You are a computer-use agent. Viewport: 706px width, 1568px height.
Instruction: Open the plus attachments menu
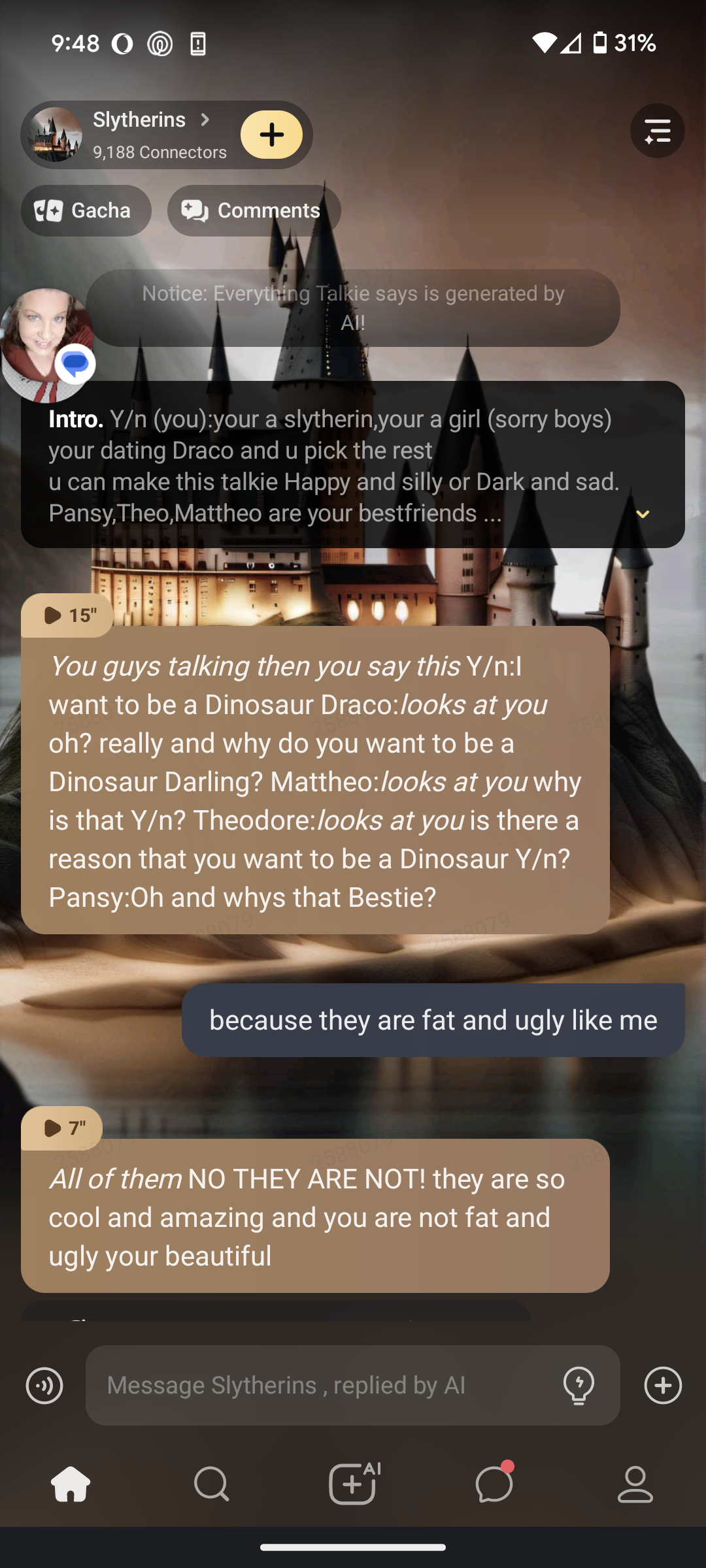tap(663, 1385)
